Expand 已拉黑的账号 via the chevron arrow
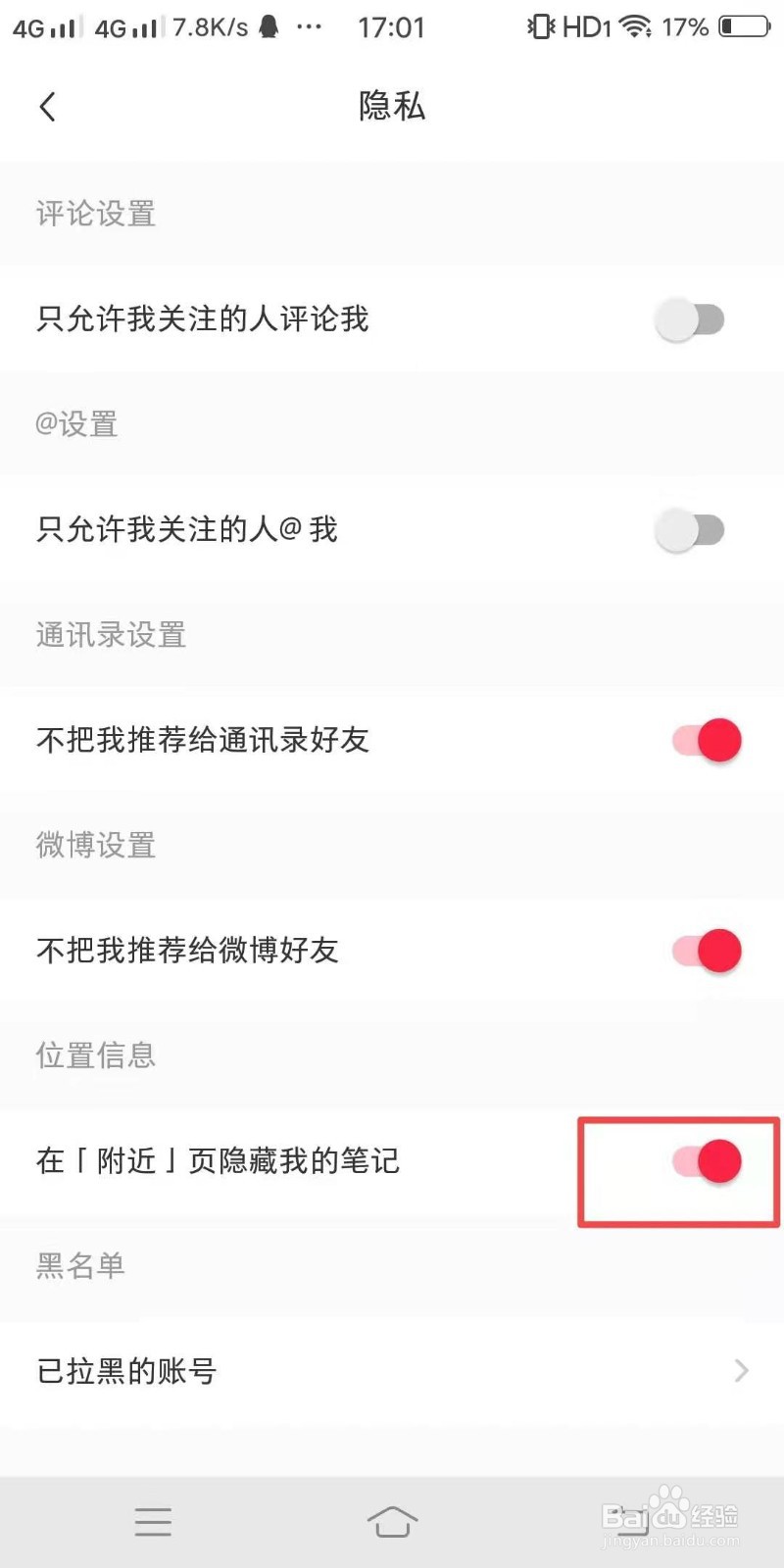 point(741,1371)
